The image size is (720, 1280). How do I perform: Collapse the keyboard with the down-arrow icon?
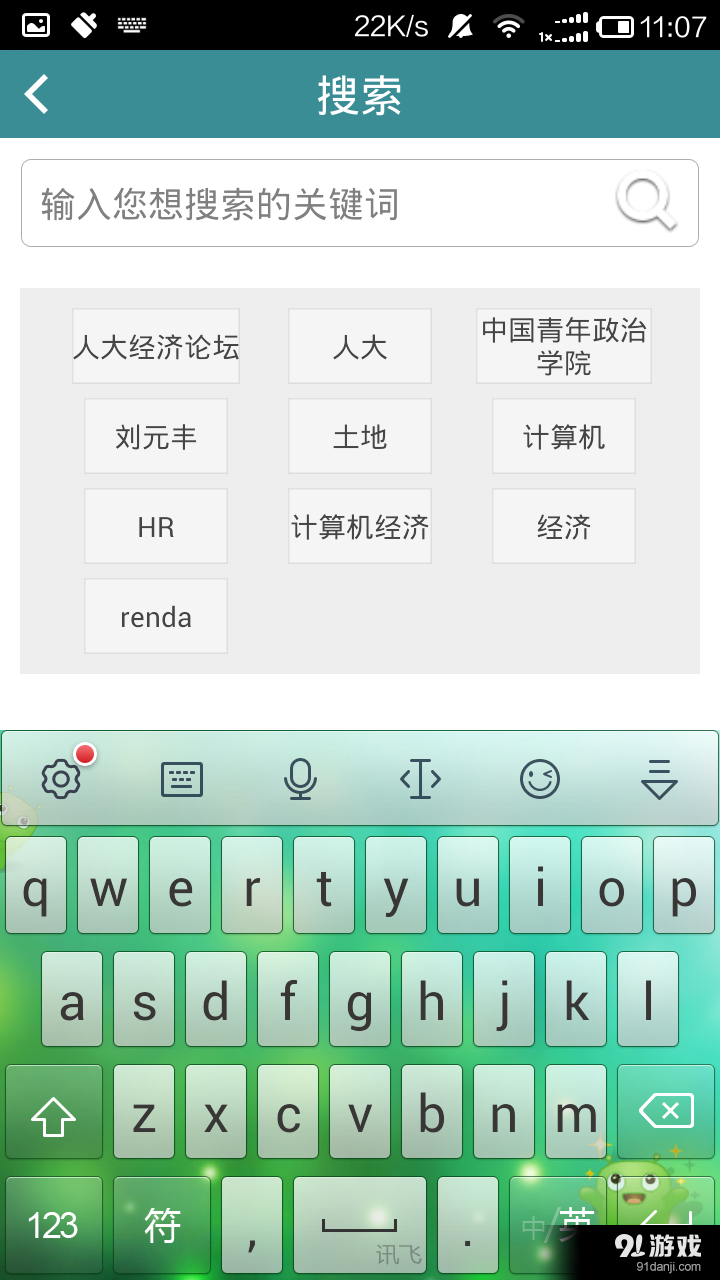click(659, 778)
